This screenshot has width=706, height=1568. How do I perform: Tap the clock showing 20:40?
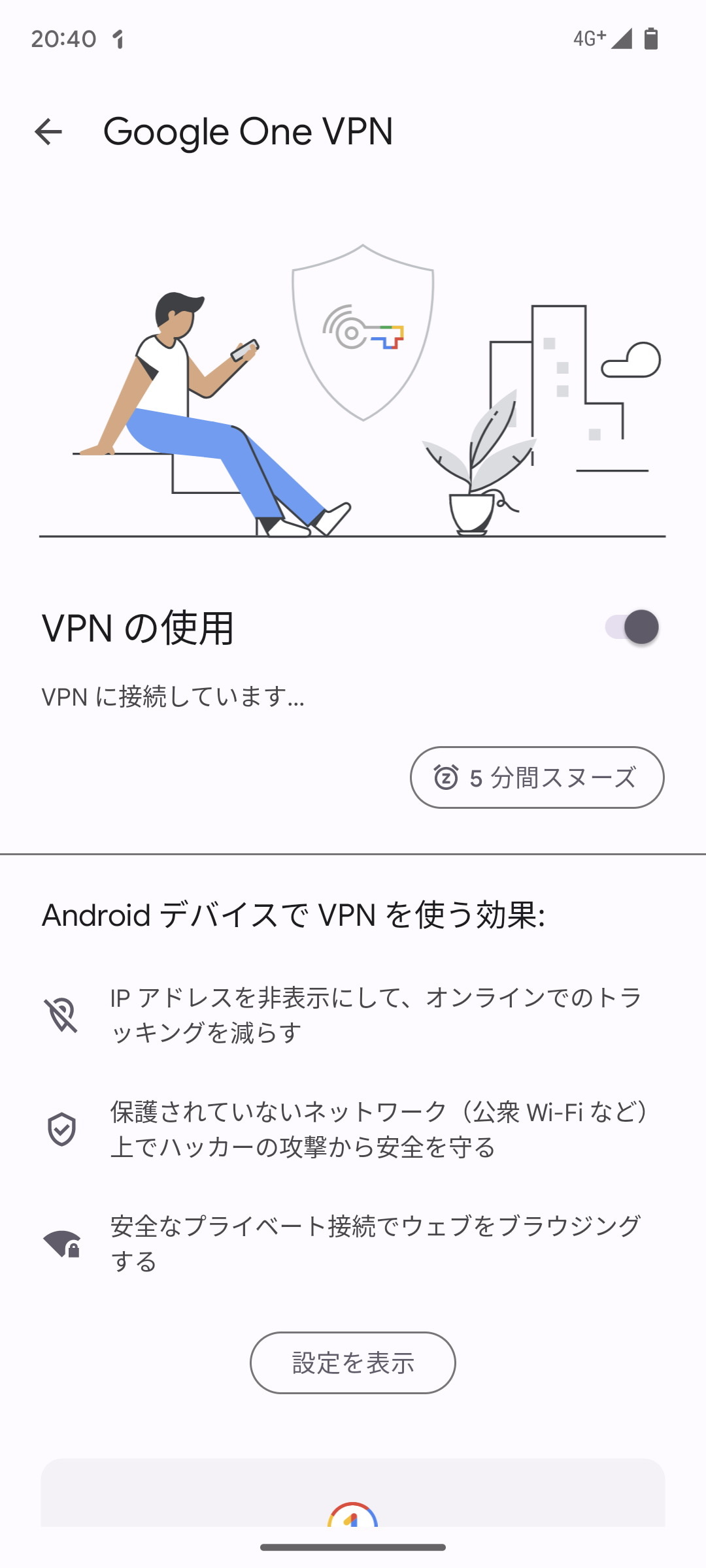(64, 38)
